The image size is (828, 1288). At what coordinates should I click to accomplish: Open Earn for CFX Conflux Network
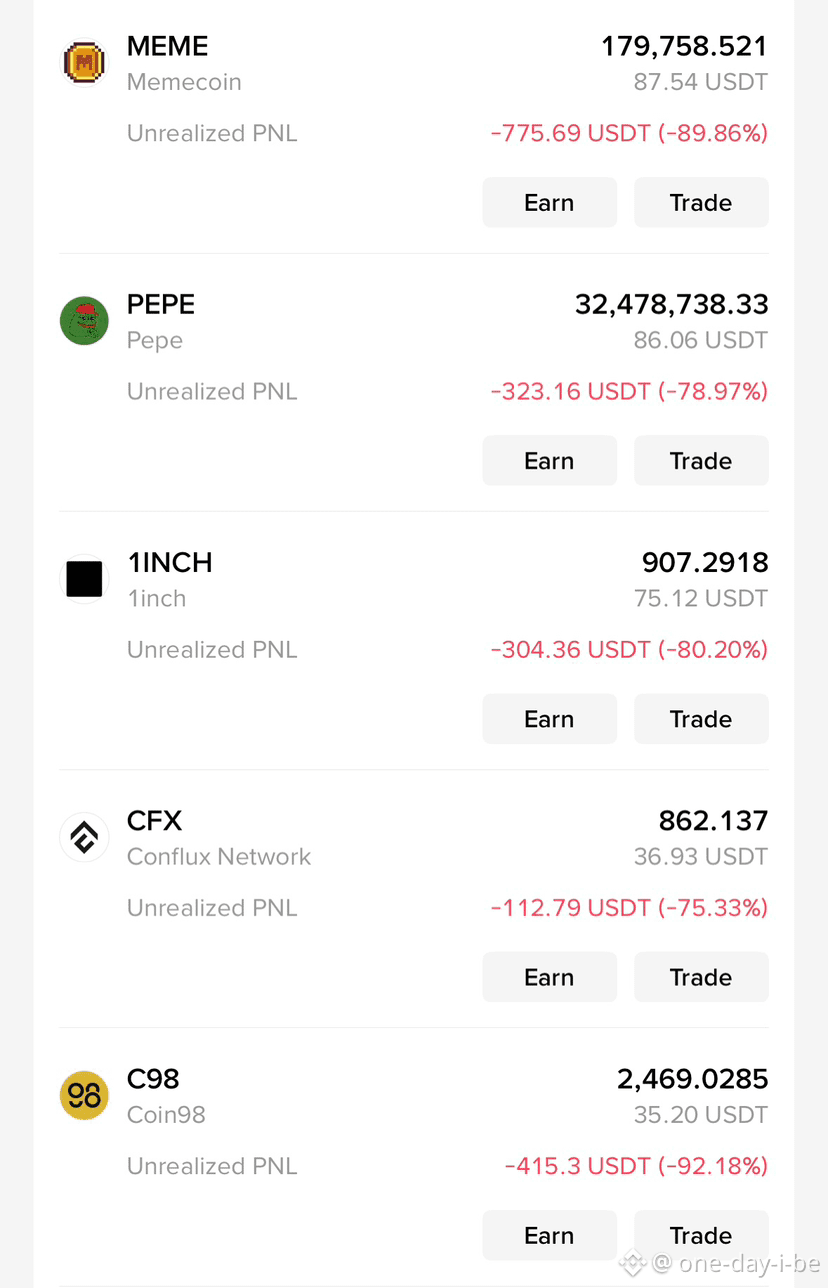pos(550,977)
